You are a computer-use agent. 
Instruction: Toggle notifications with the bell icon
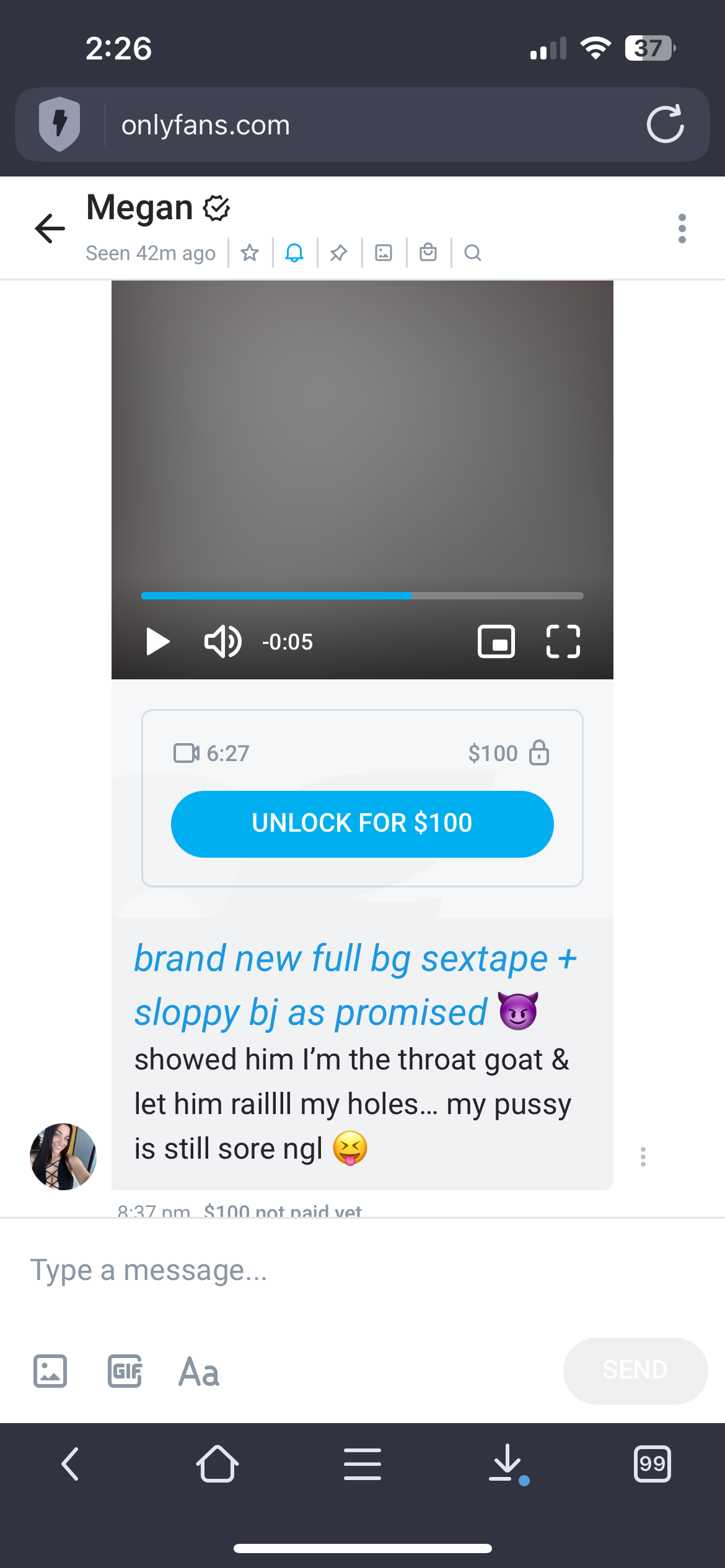pyautogui.click(x=294, y=253)
